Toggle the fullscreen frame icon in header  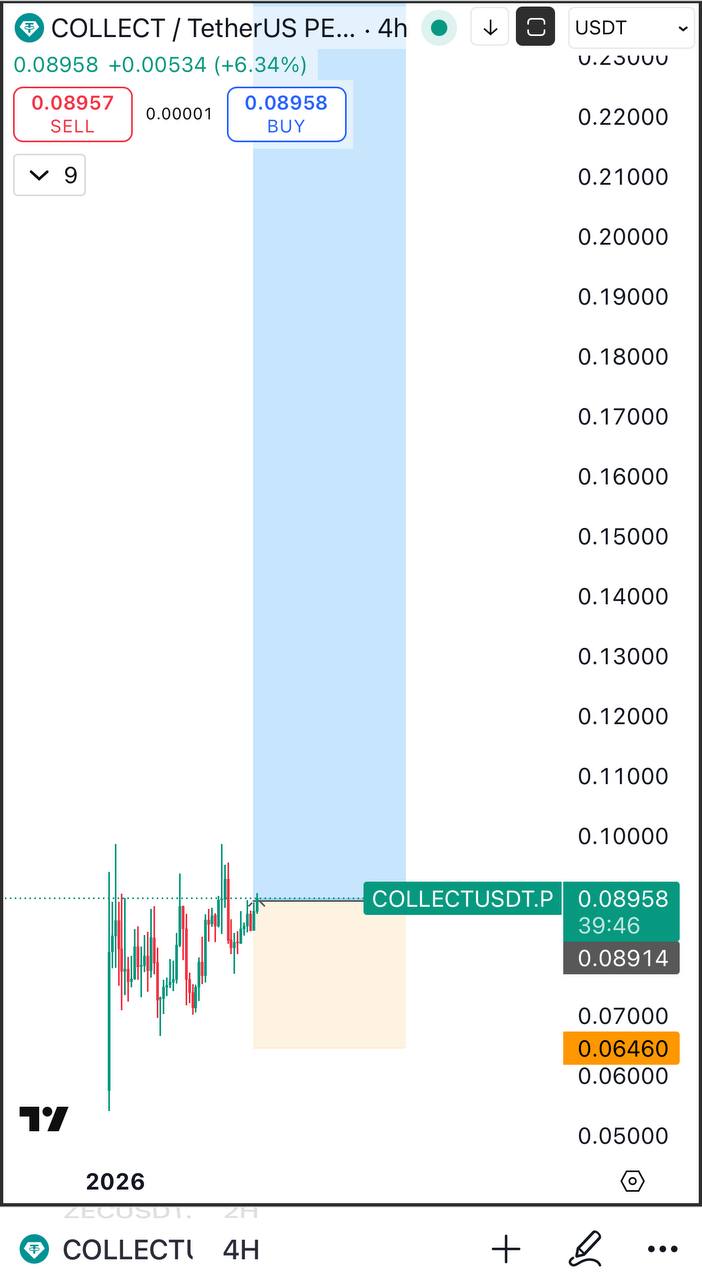pyautogui.click(x=535, y=28)
